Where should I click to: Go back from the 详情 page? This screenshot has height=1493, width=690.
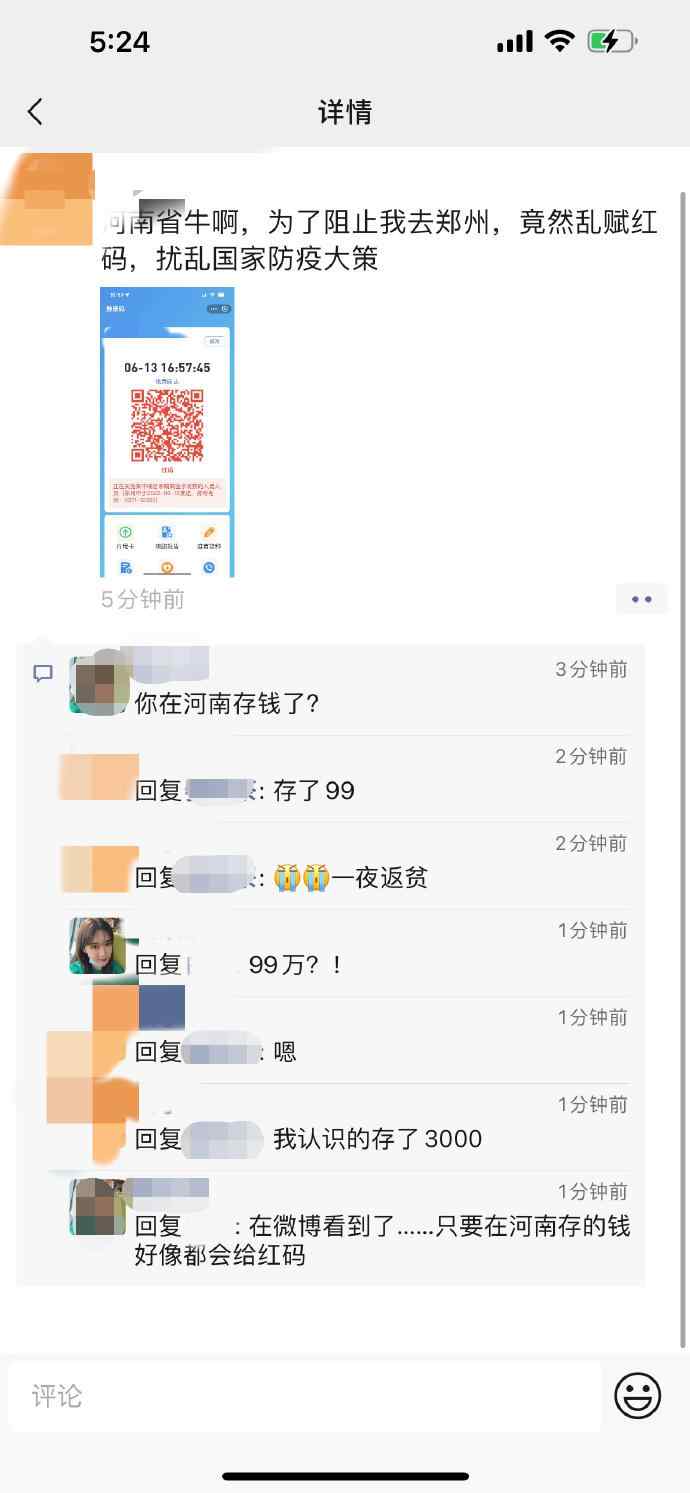[x=35, y=111]
